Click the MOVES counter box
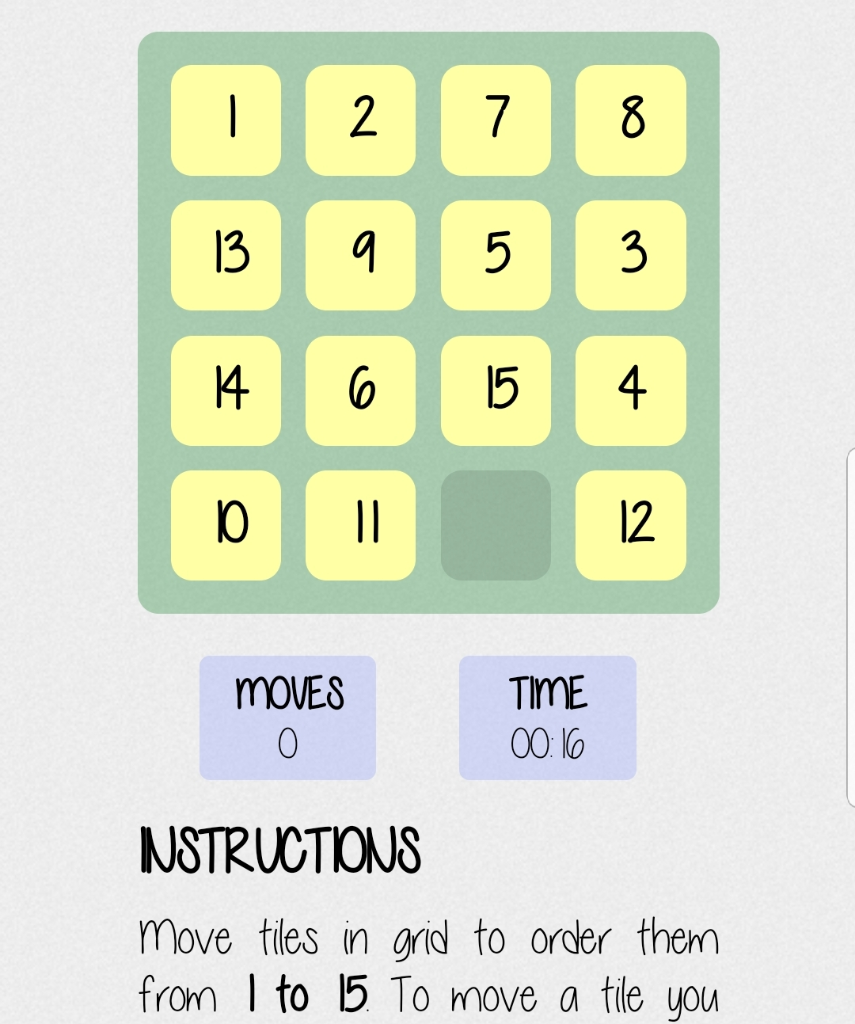 coord(288,716)
